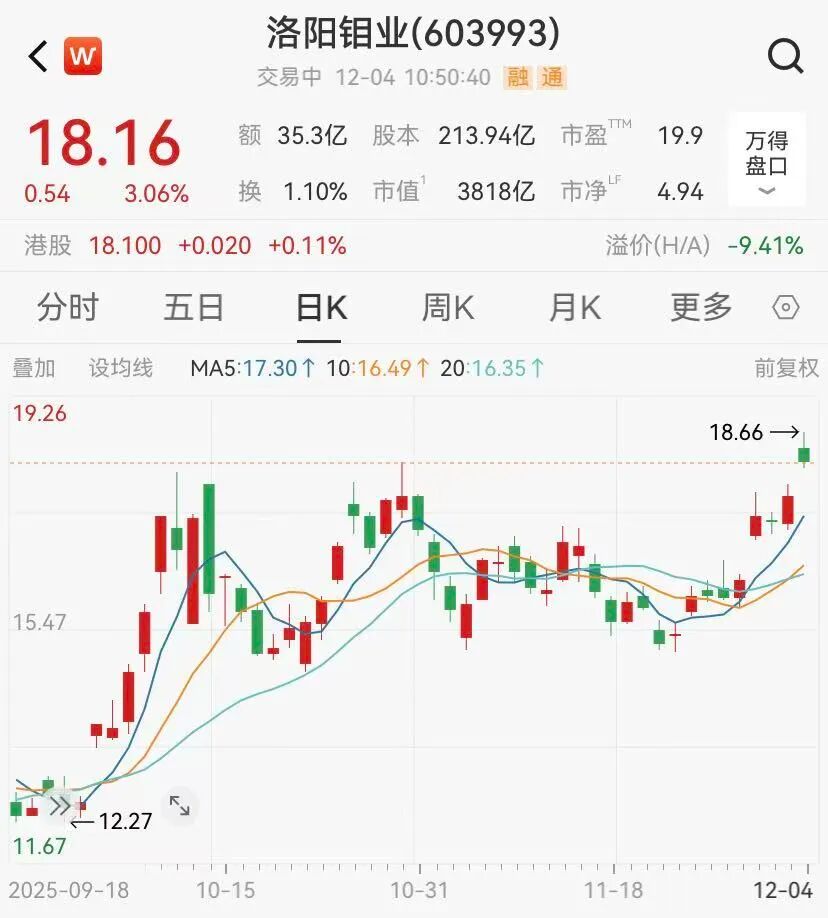Click the Wind app logo icon
828x918 pixels.
pos(84,56)
